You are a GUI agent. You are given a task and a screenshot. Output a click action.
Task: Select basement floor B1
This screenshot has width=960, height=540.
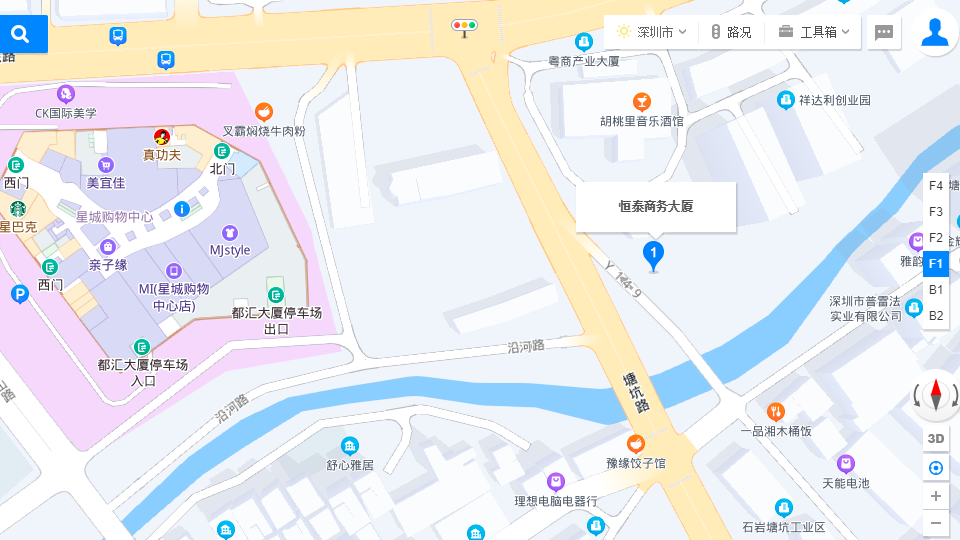[936, 289]
